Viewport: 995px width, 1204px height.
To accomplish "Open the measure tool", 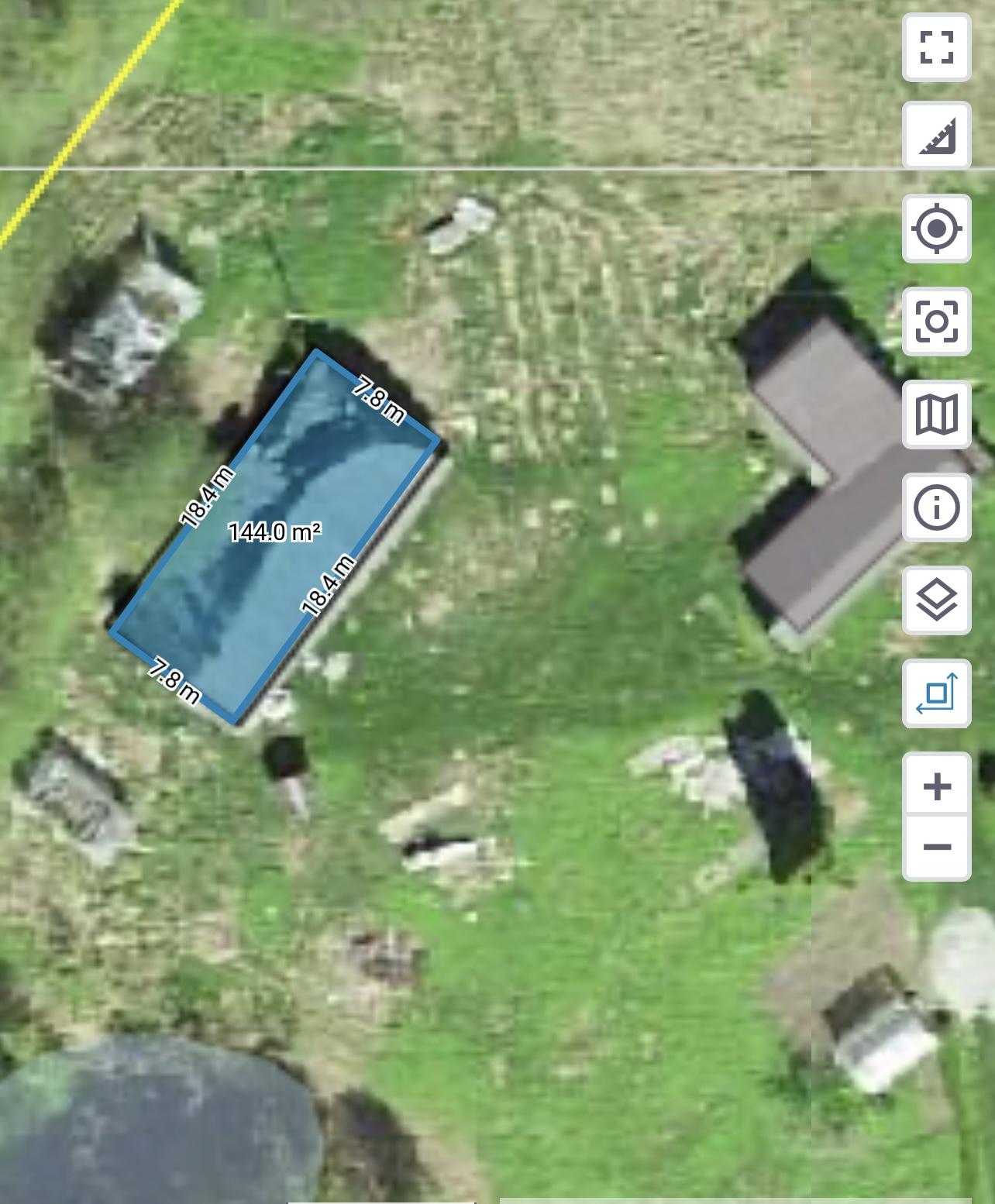I will point(936,136).
